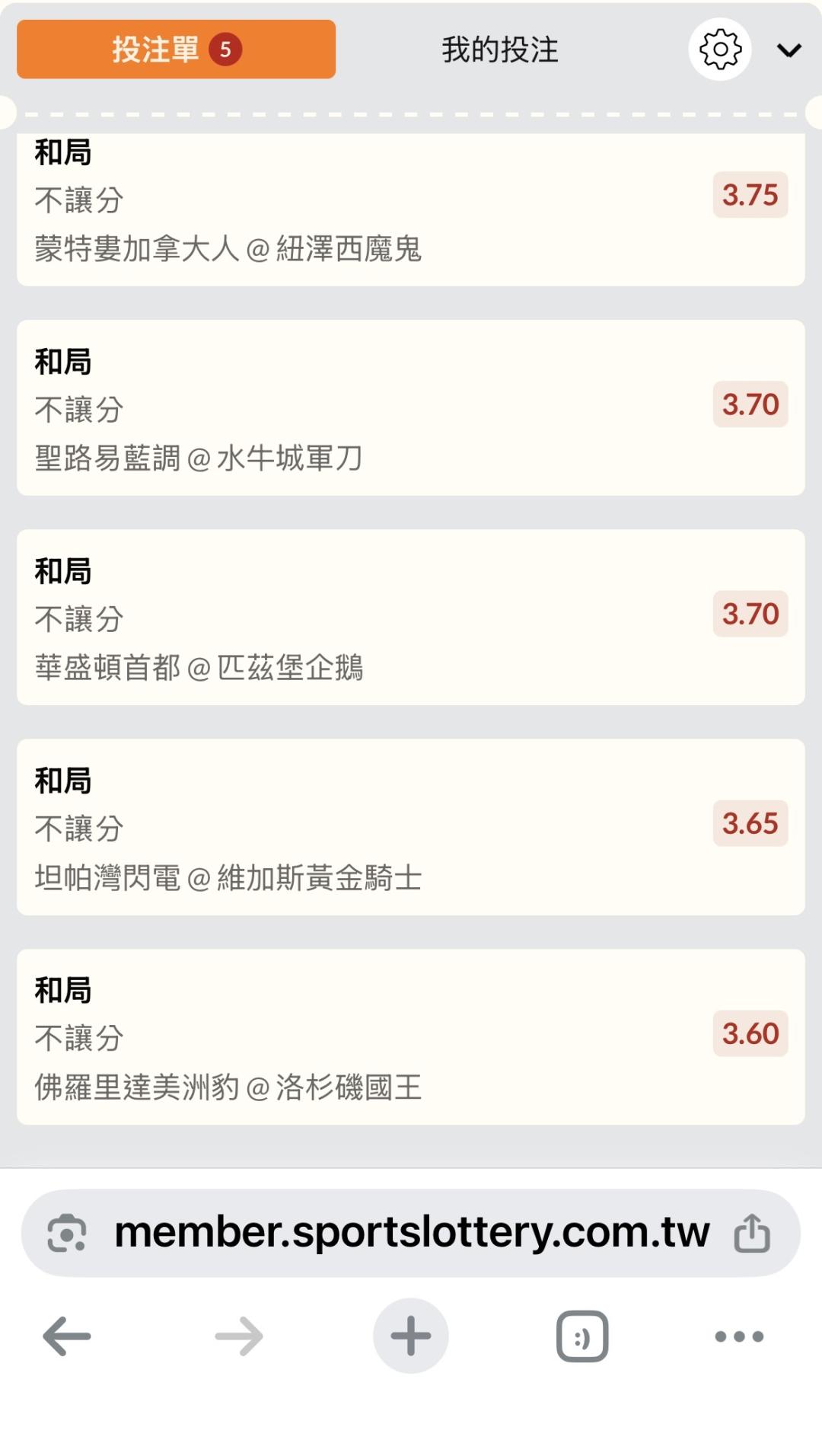Switch to the 投注單 tab

point(176,49)
